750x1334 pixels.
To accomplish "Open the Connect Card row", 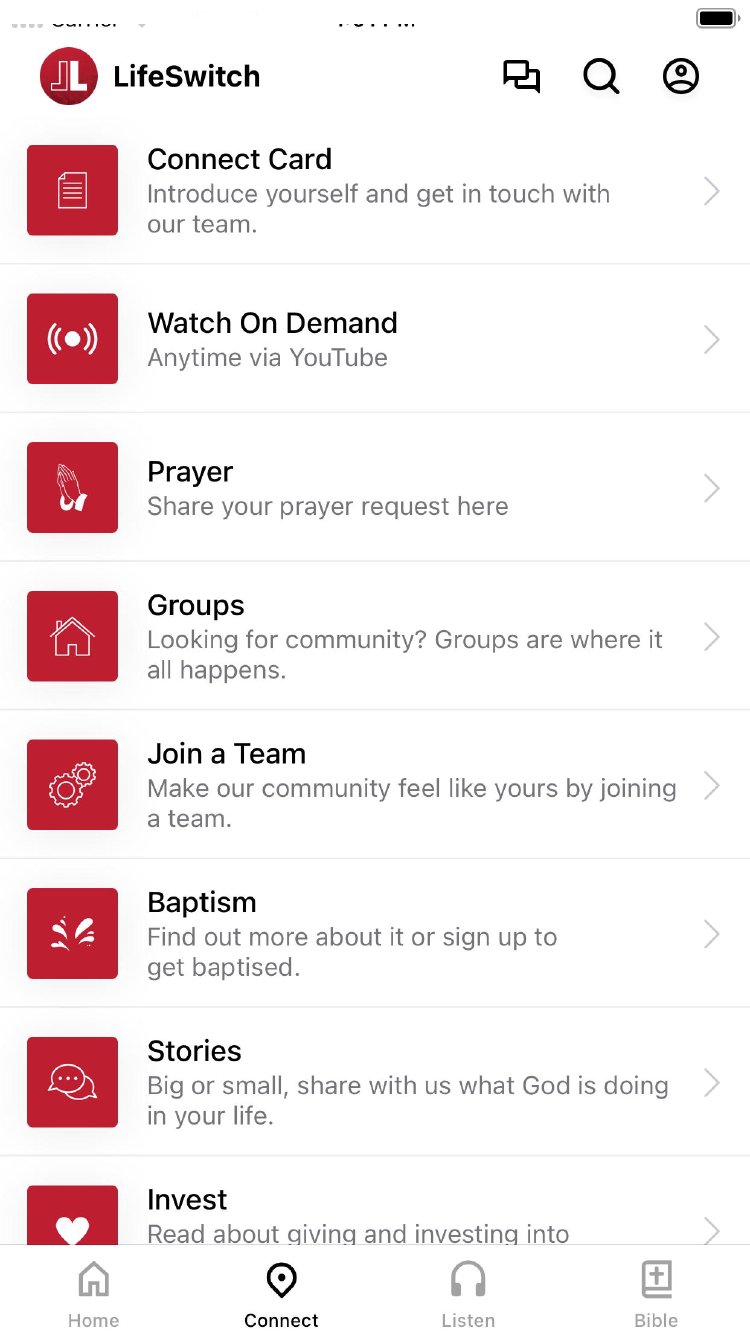I will click(375, 191).
